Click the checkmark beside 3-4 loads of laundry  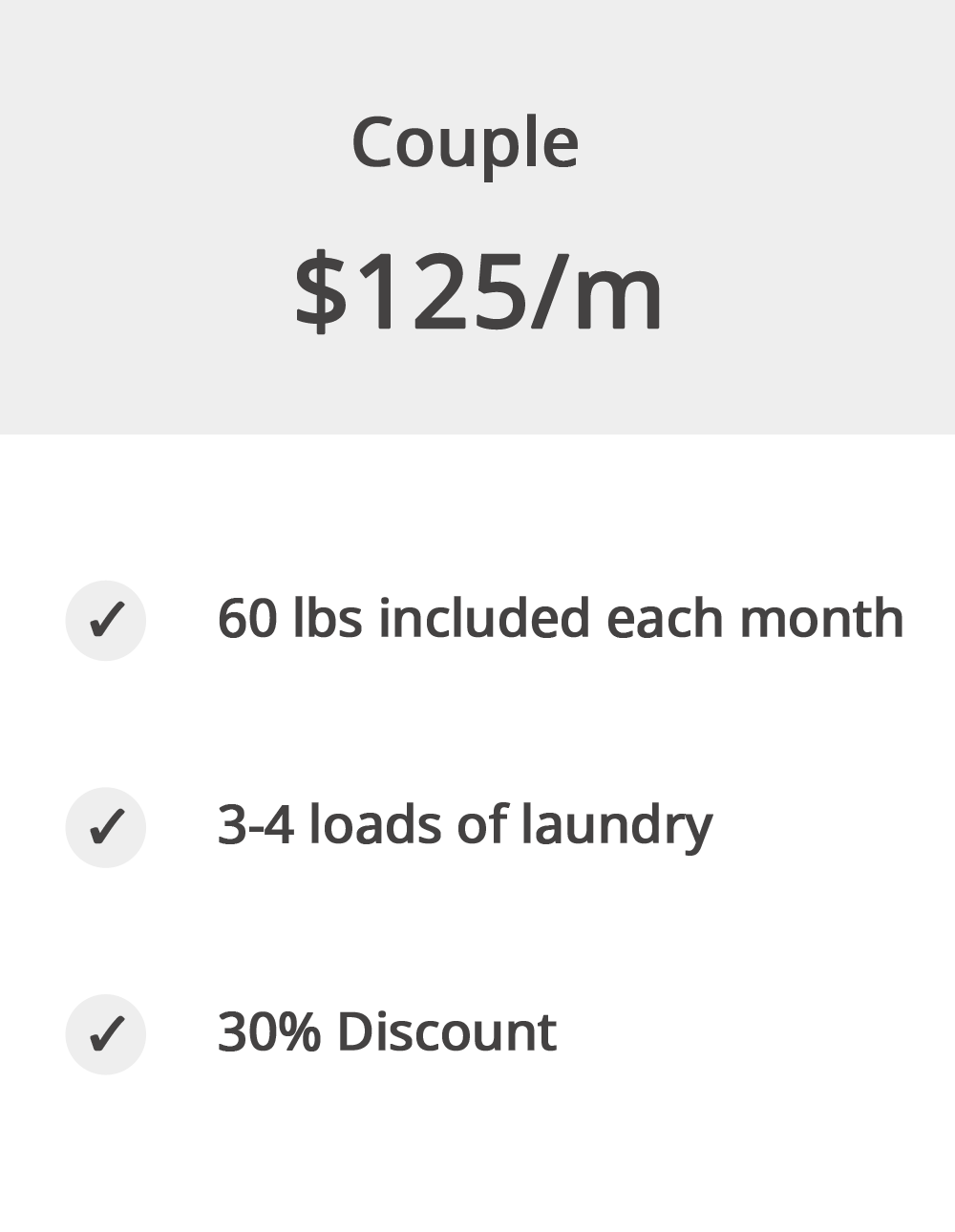click(x=105, y=829)
